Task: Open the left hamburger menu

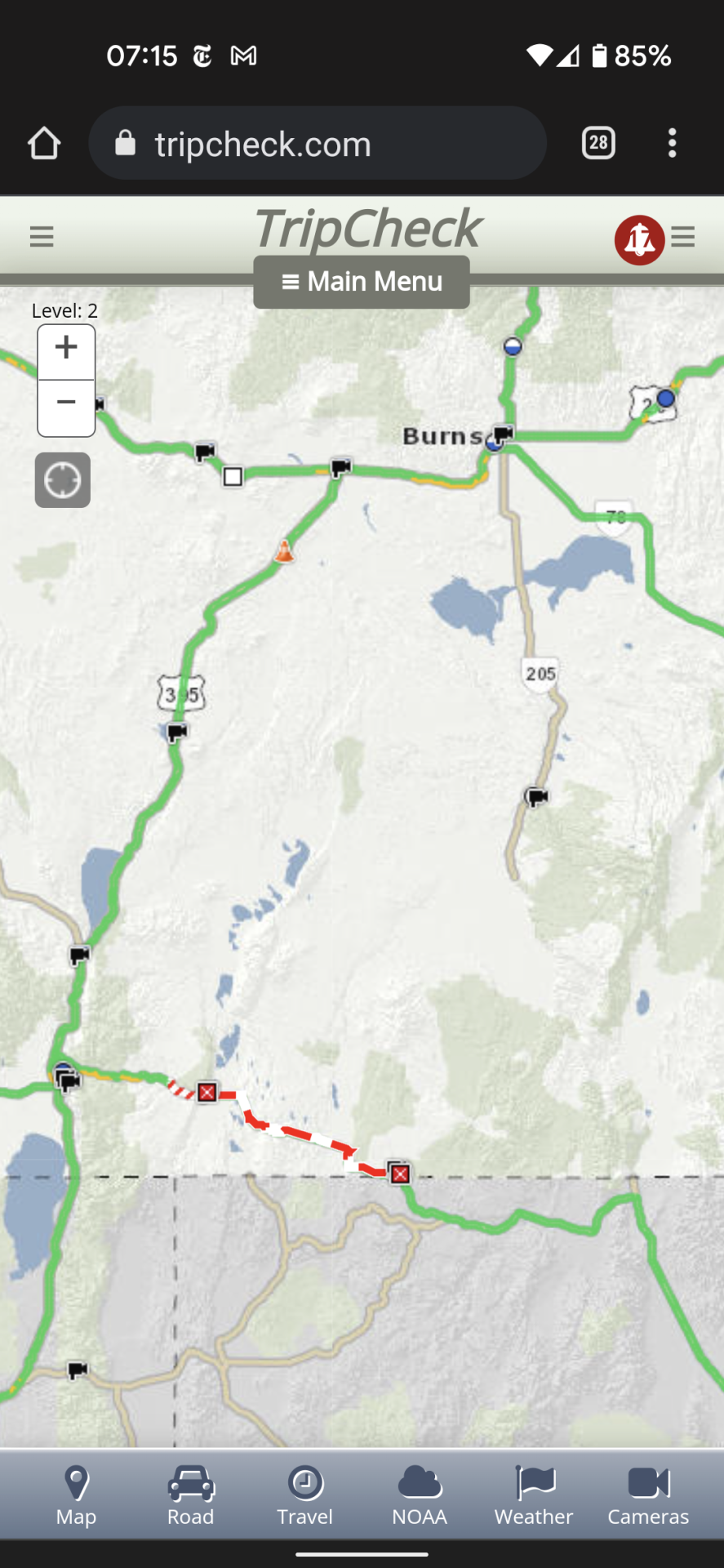Action: coord(42,237)
